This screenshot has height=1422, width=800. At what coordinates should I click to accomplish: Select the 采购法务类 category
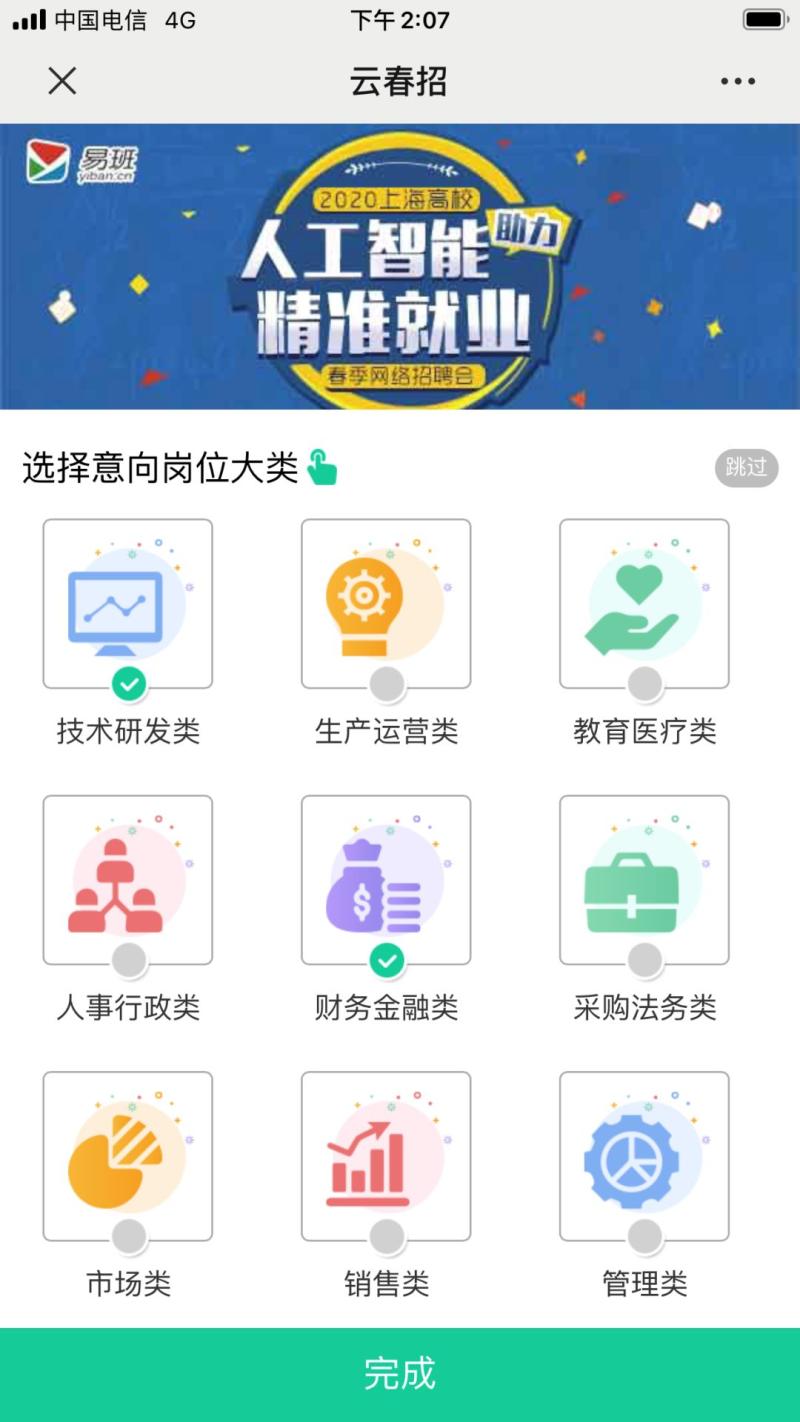point(644,880)
